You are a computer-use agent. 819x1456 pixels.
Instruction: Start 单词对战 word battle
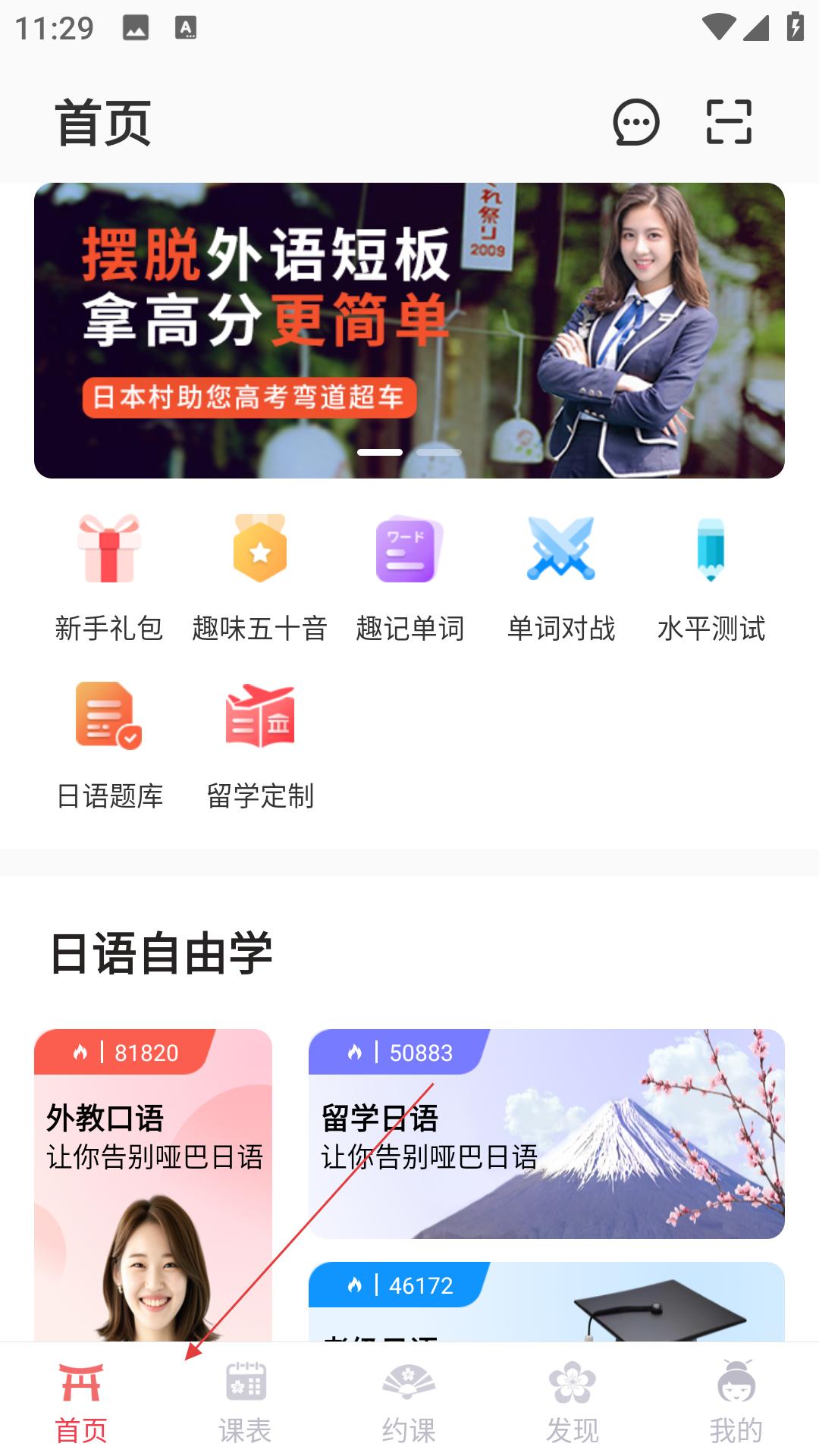pos(560,578)
